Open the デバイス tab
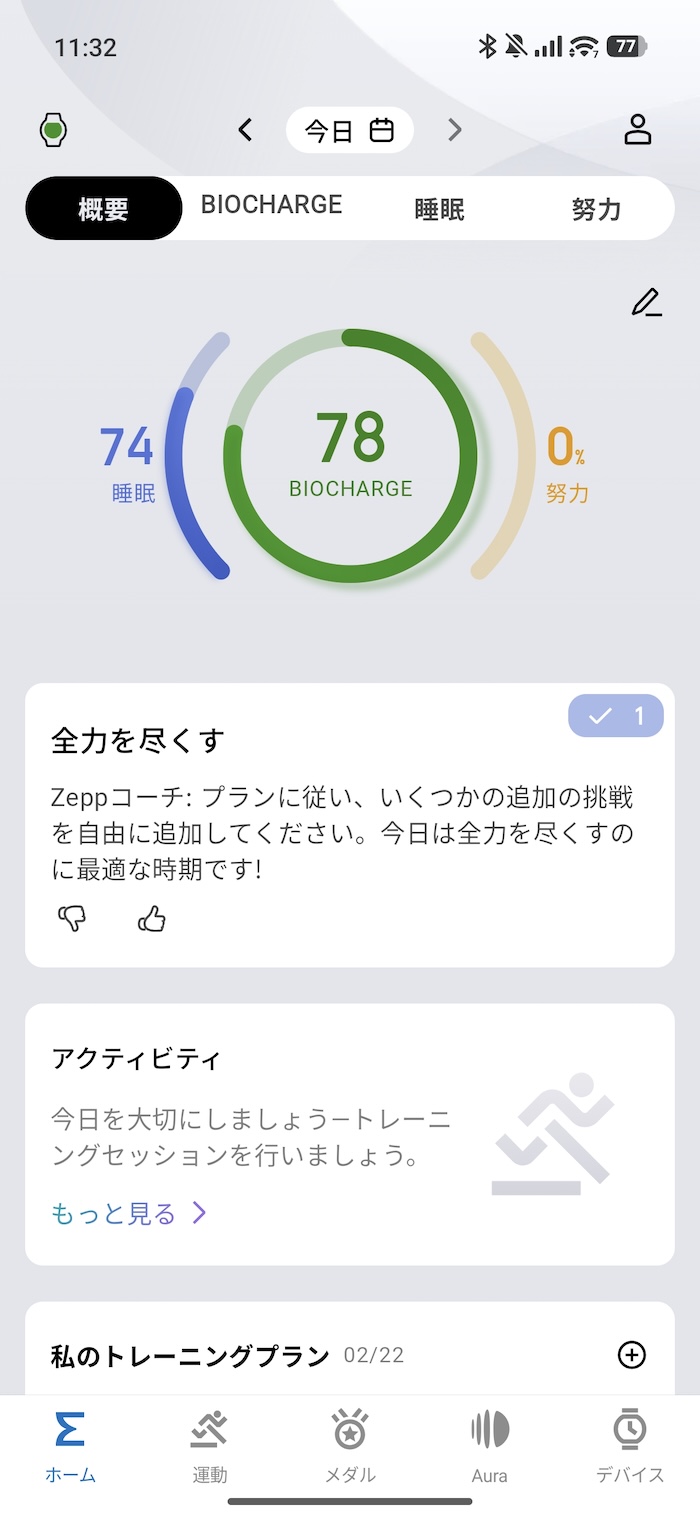The image size is (700, 1516). coord(630,1446)
